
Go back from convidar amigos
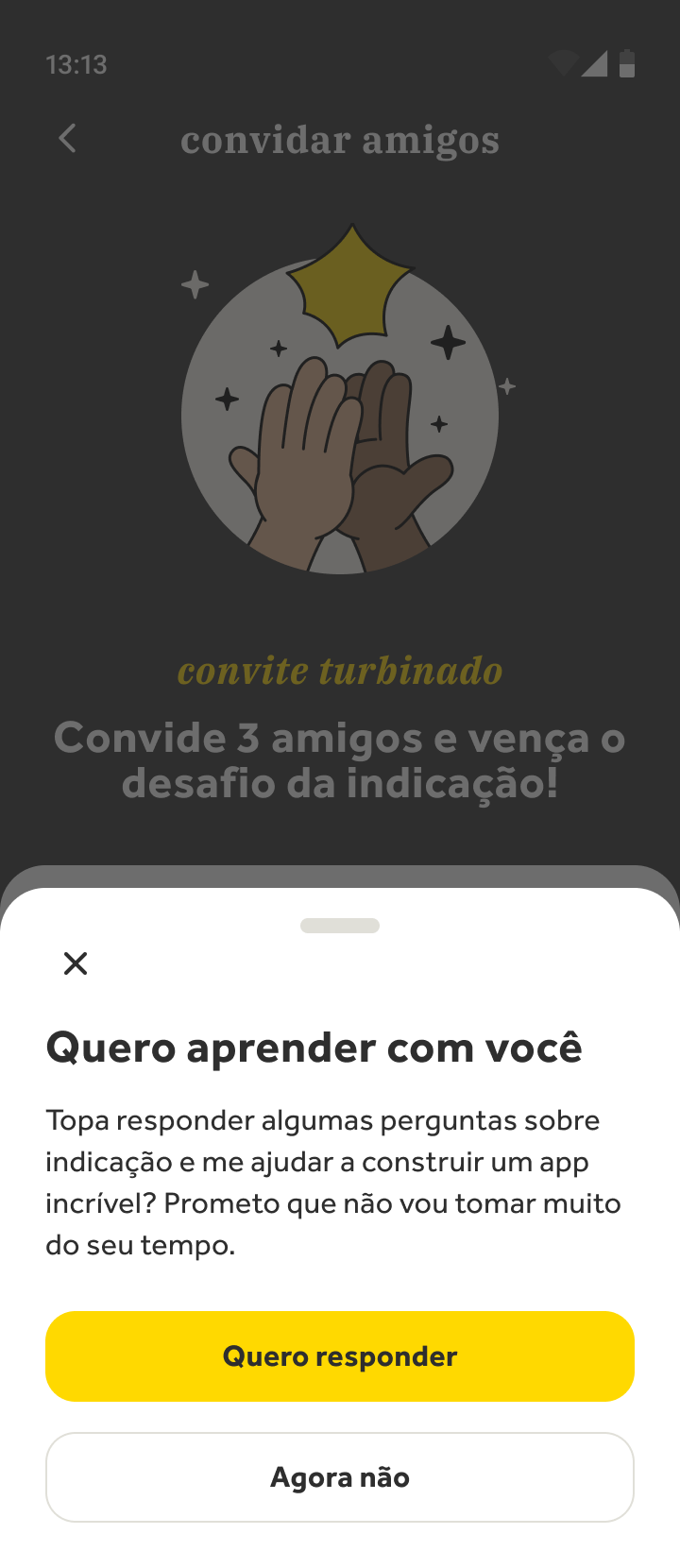(67, 139)
